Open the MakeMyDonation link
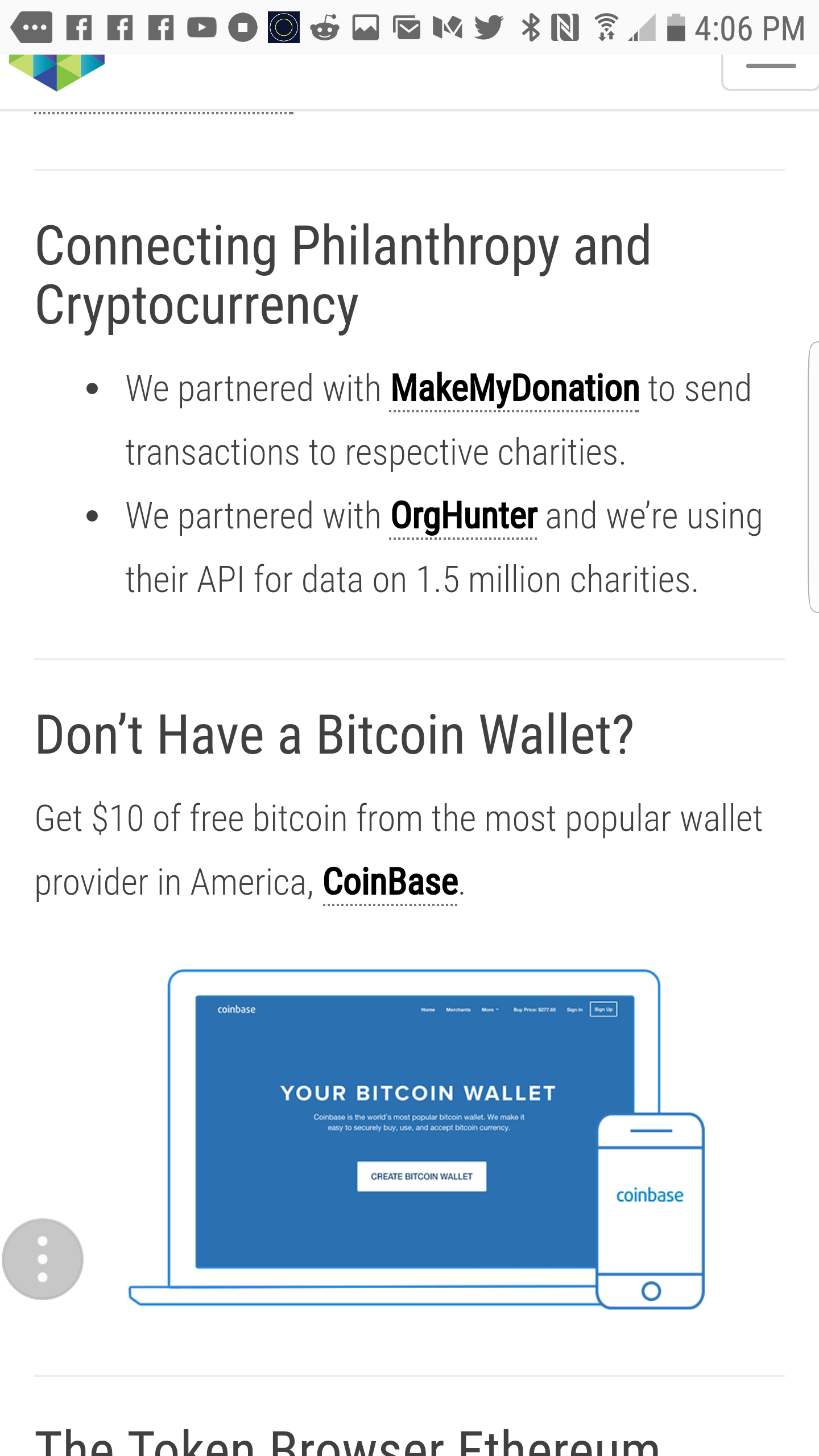819x1456 pixels. point(515,390)
